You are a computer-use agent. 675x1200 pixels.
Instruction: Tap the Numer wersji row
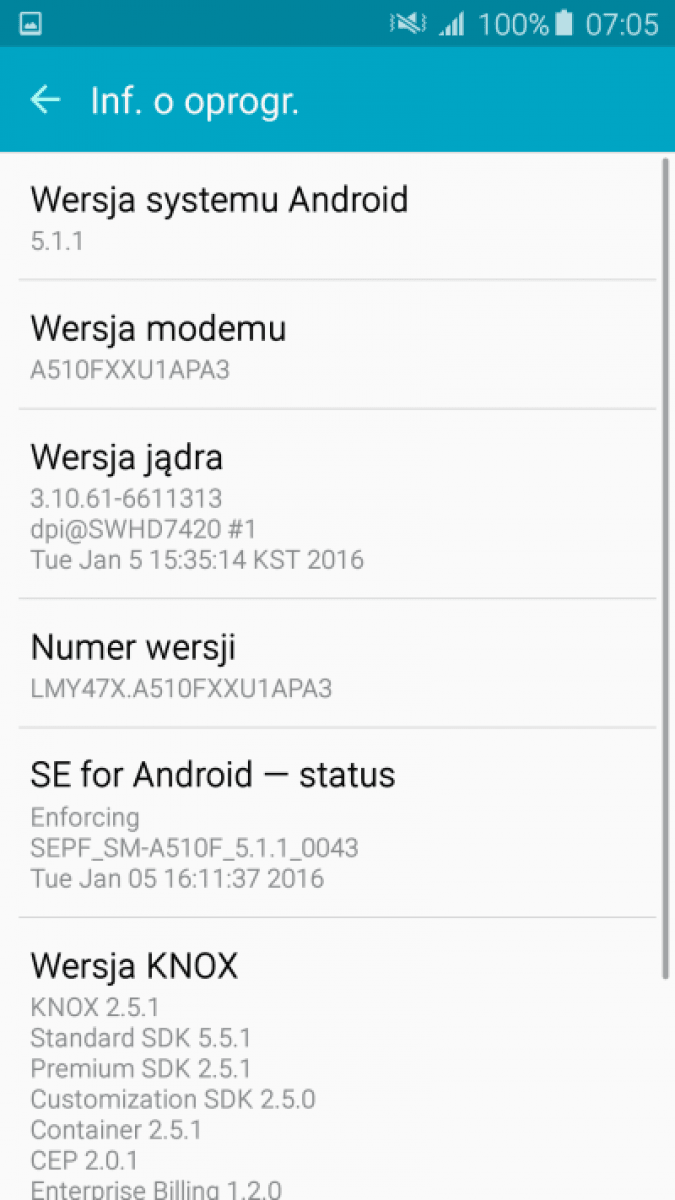(337, 663)
